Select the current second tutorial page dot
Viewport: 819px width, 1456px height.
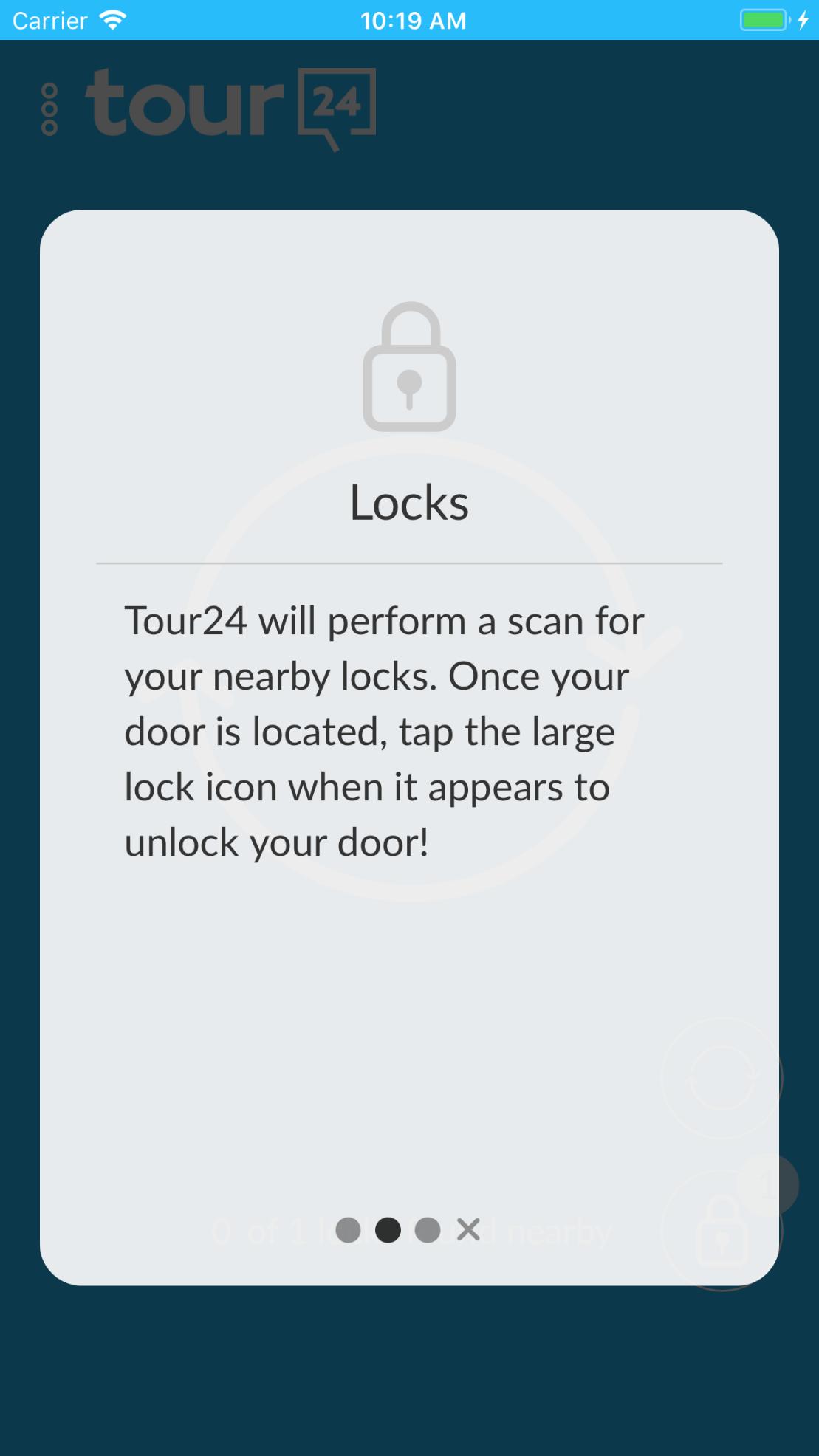coord(388,1230)
